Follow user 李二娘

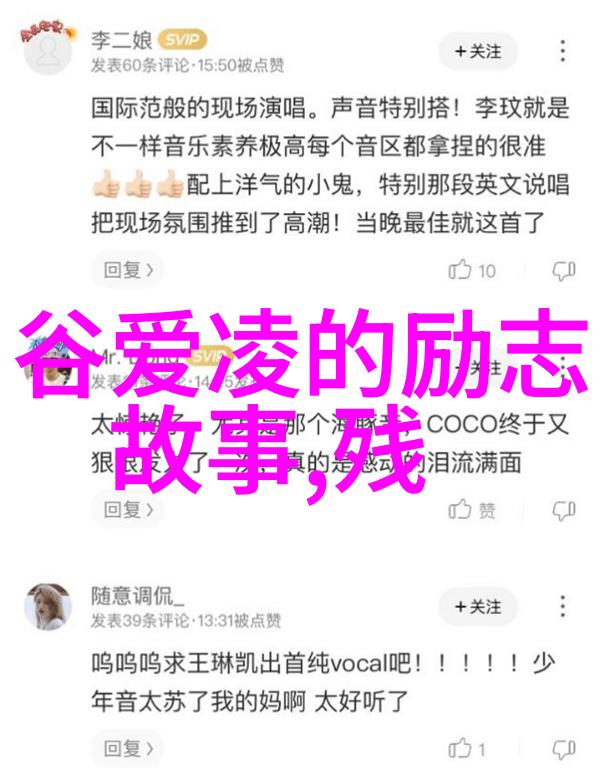click(477, 51)
